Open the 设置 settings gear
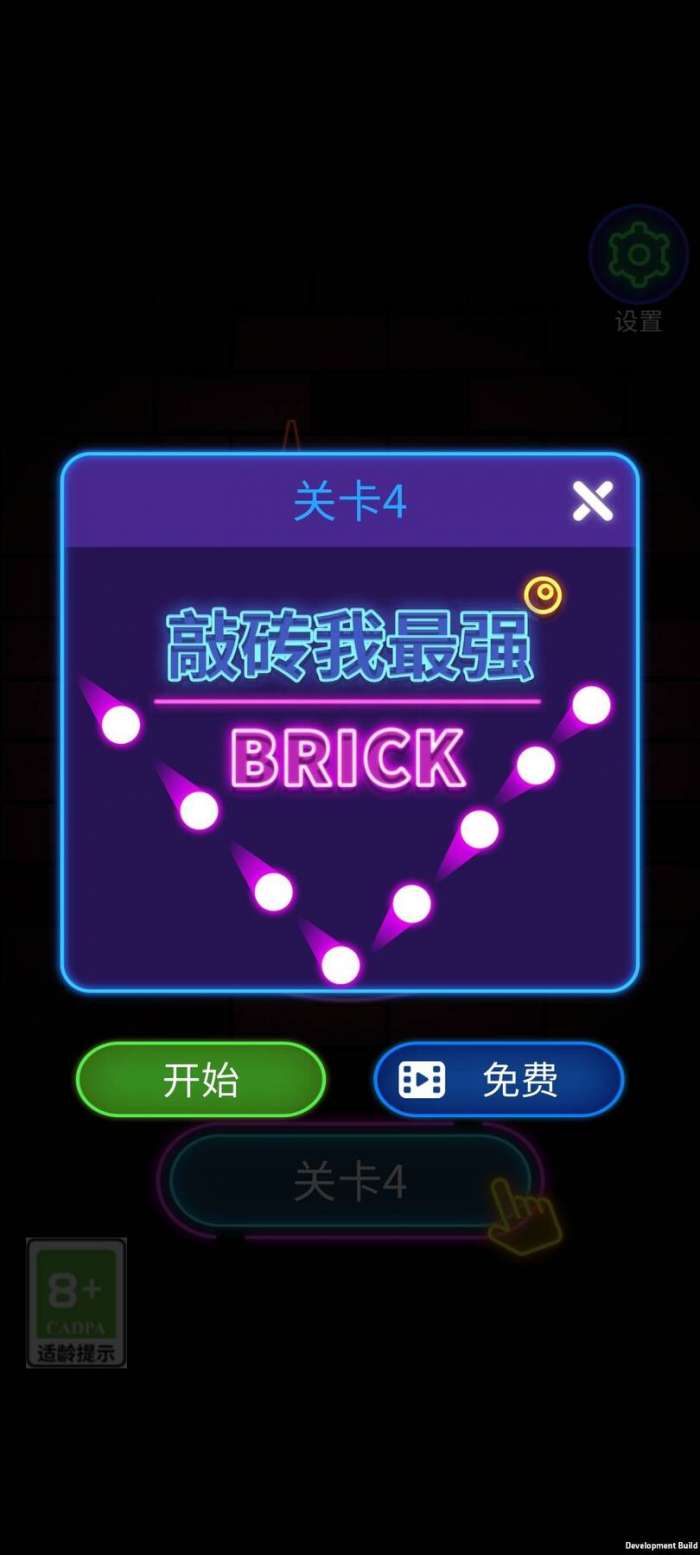This screenshot has width=700, height=1555. (x=638, y=255)
